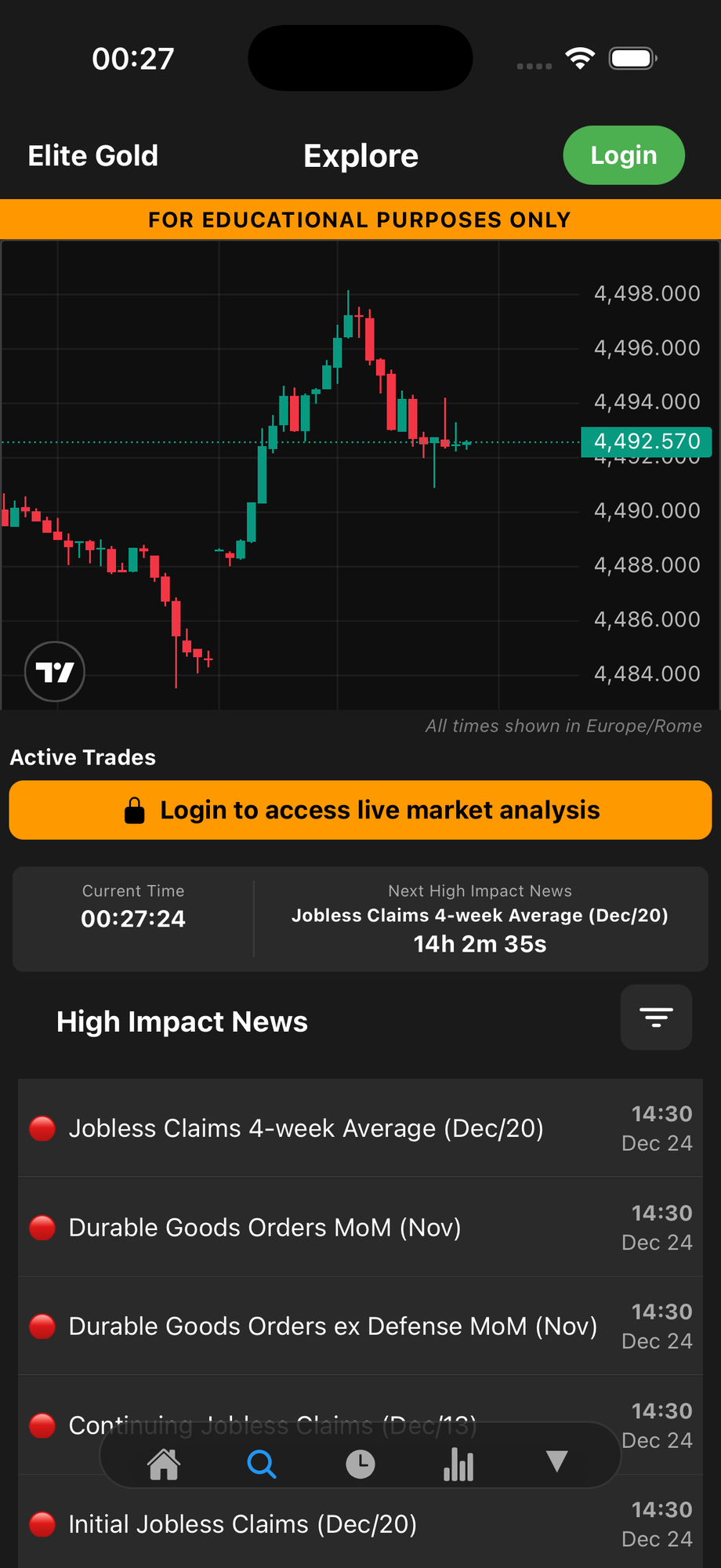Tap 'Login to access live market analysis'
The height and width of the screenshot is (1568, 721).
point(360,809)
